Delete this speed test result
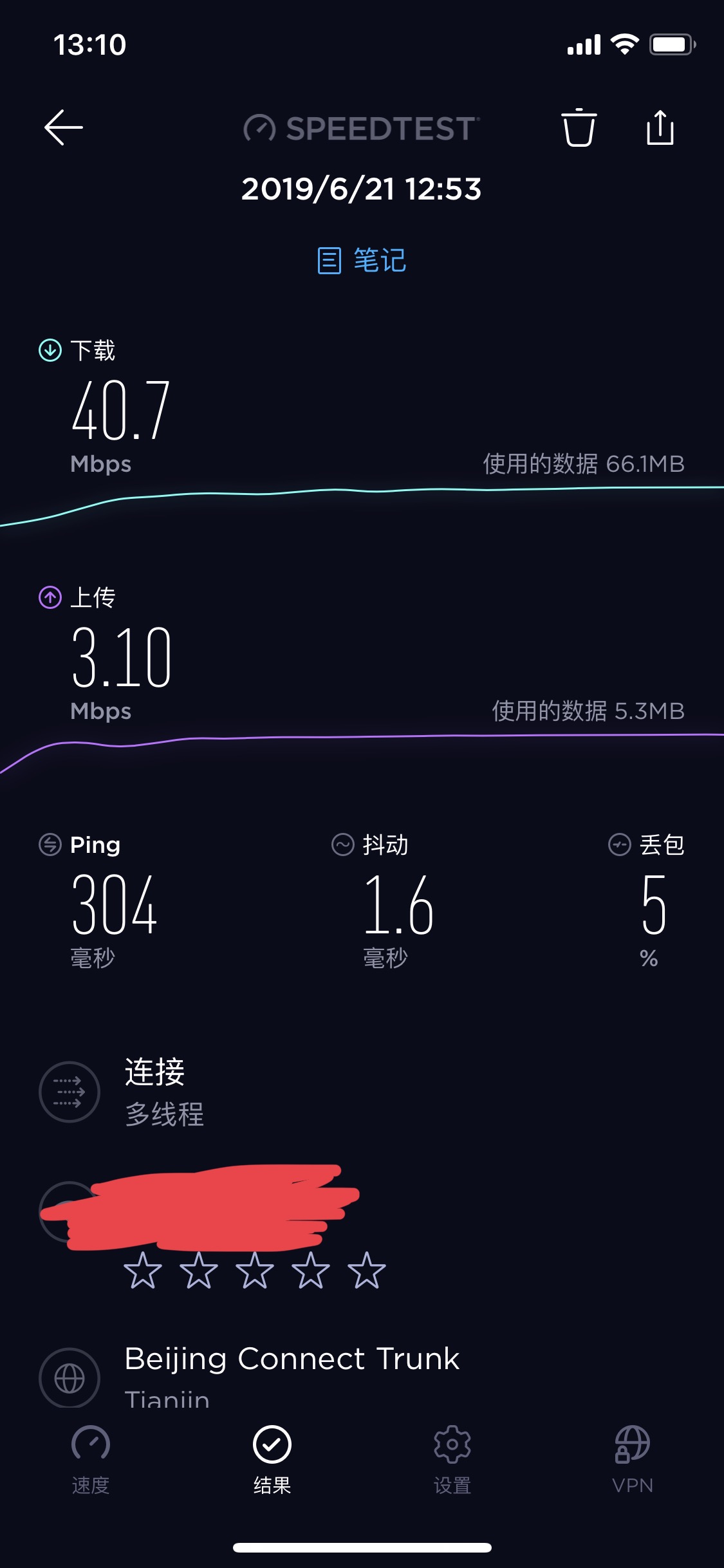The image size is (724, 1568). [579, 127]
